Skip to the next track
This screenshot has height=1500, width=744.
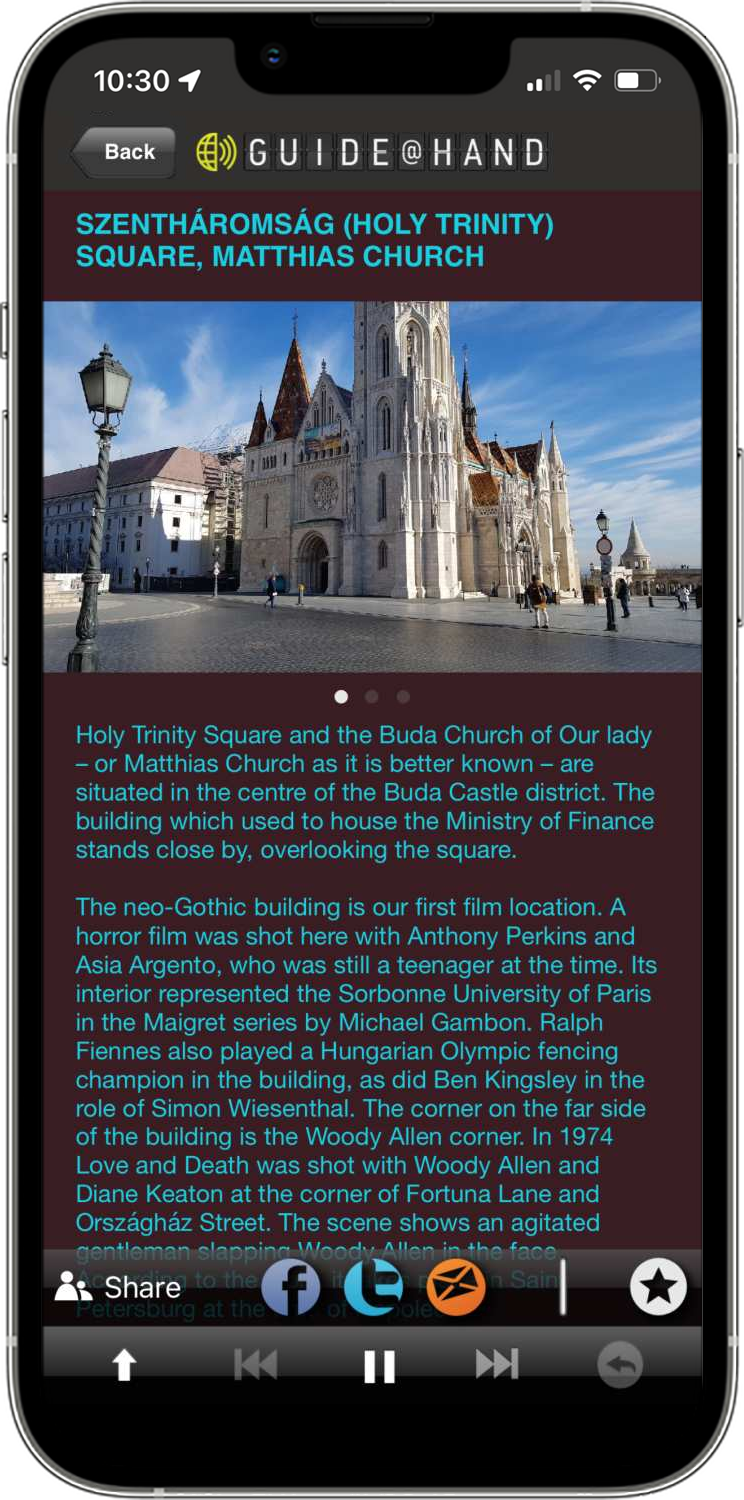point(497,1365)
